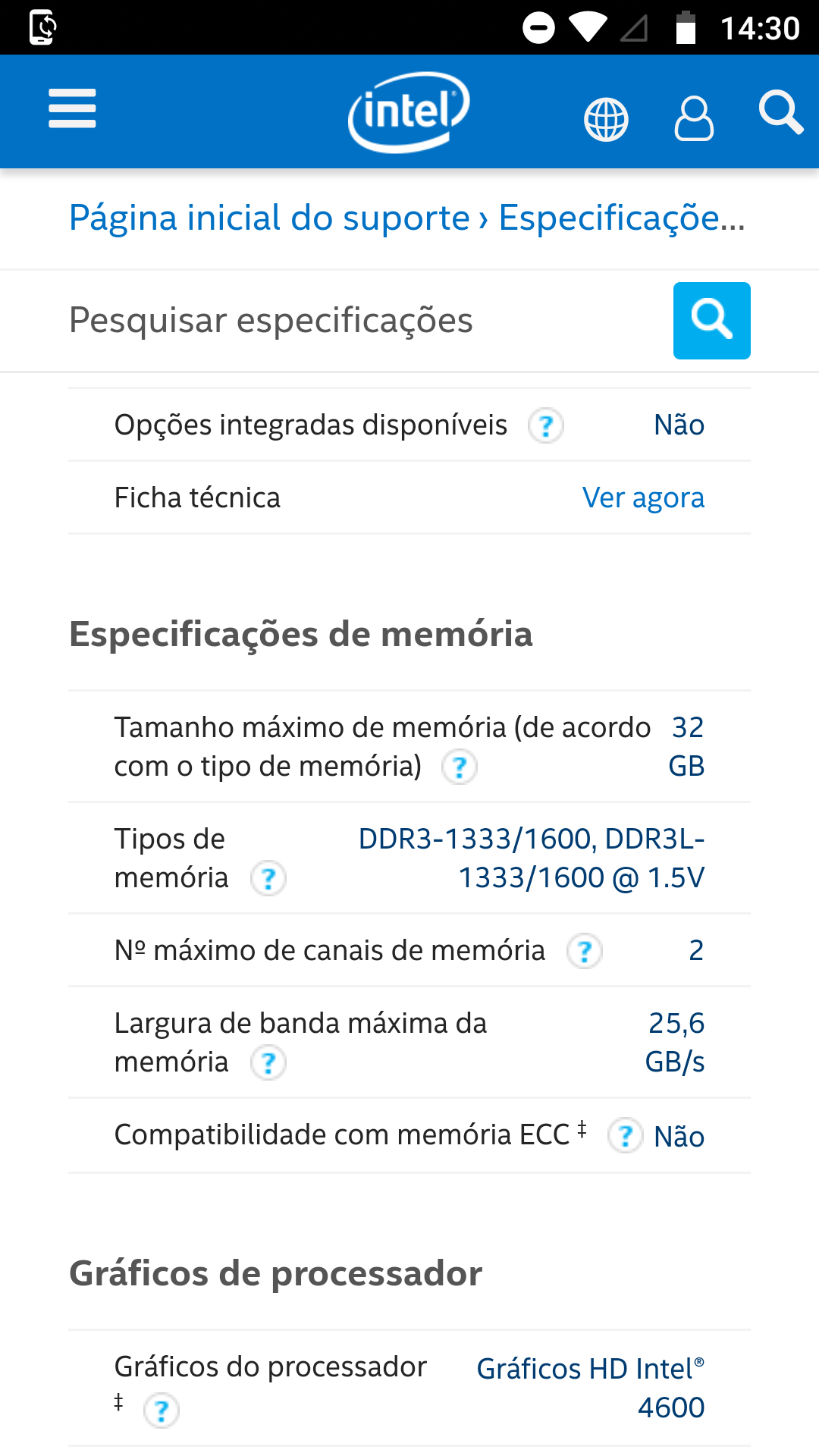Screen dimensions: 819x1456
Task: Show help for Compatibilidade com memória ECC
Action: 626,1136
